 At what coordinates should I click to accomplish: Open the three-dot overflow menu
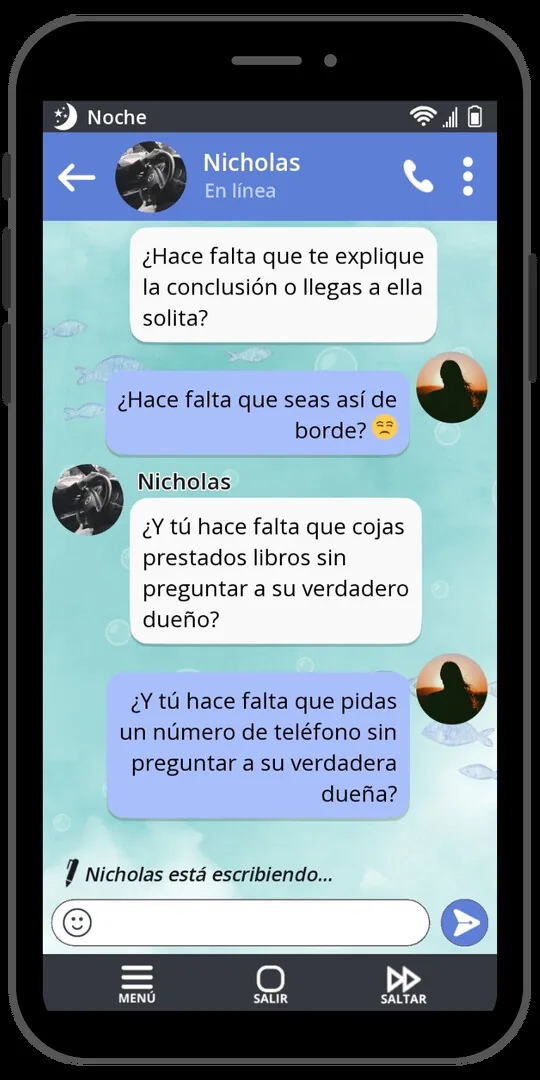[x=468, y=176]
